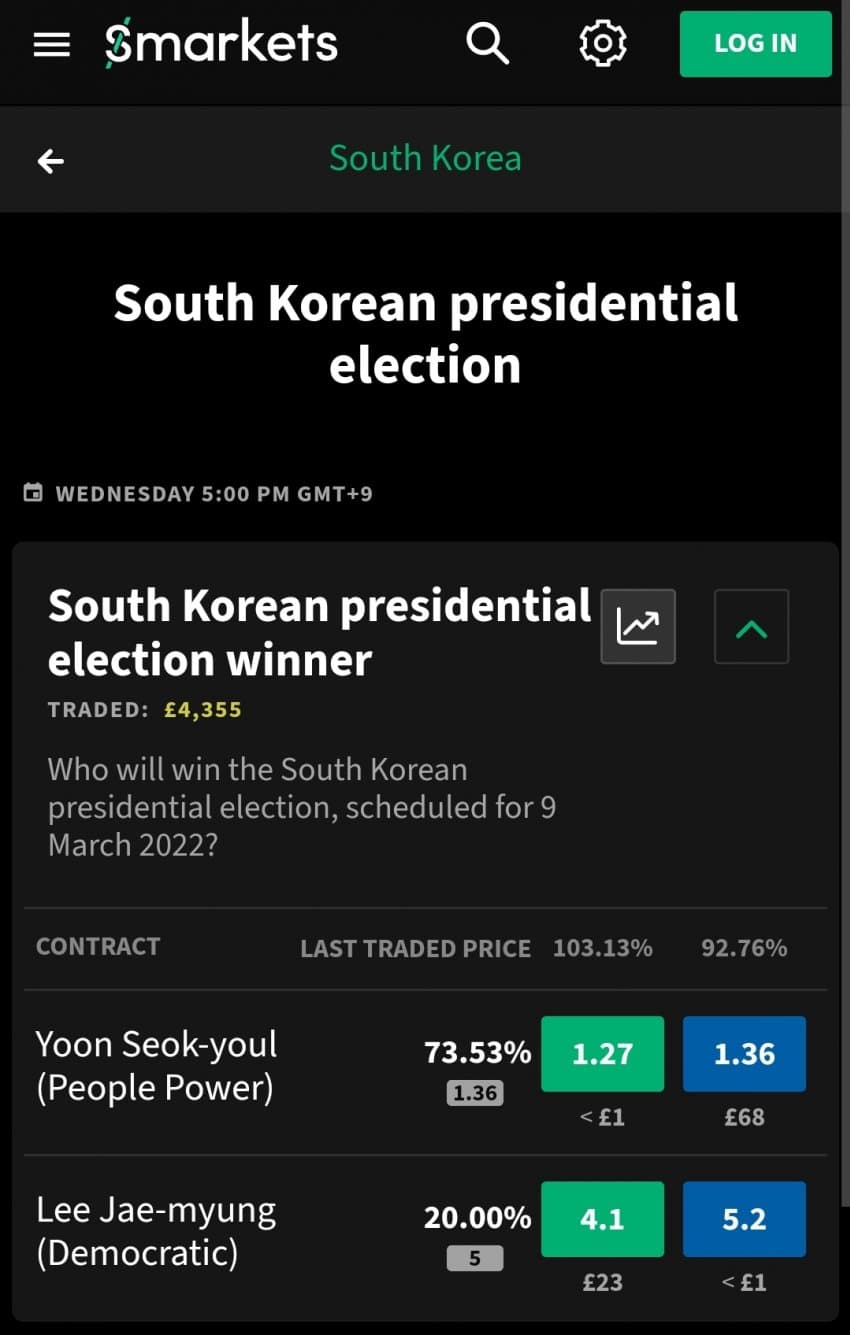Open the South Korea category link
Screen dimensions: 850x1335
(425, 158)
